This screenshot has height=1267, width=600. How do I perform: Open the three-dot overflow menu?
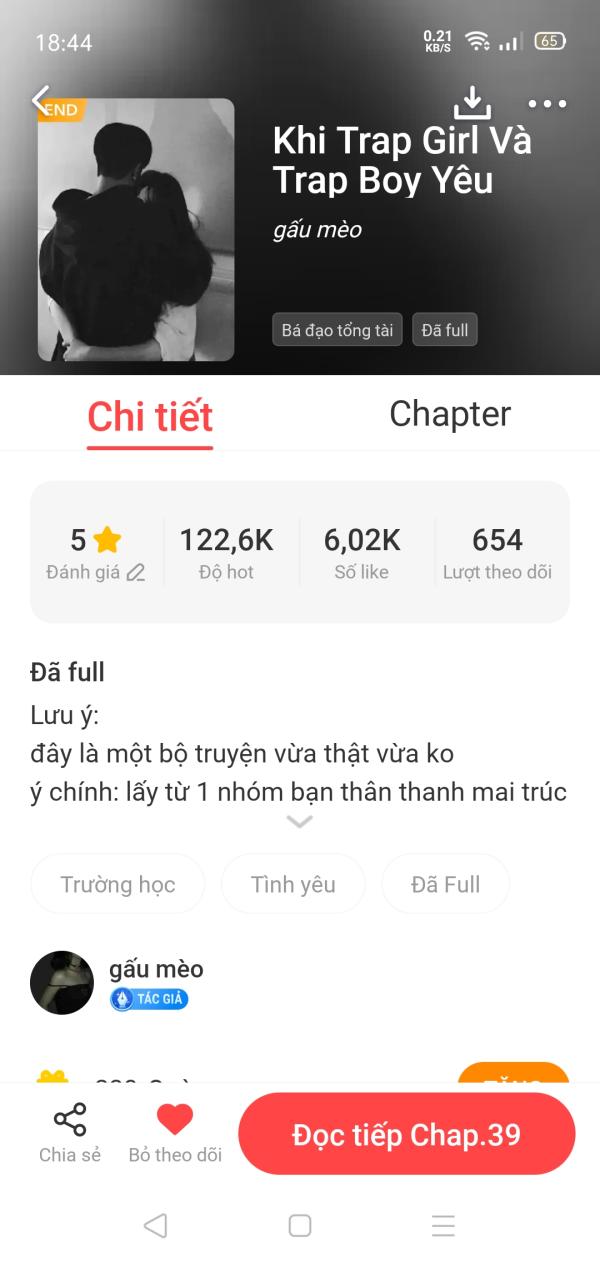click(x=547, y=103)
